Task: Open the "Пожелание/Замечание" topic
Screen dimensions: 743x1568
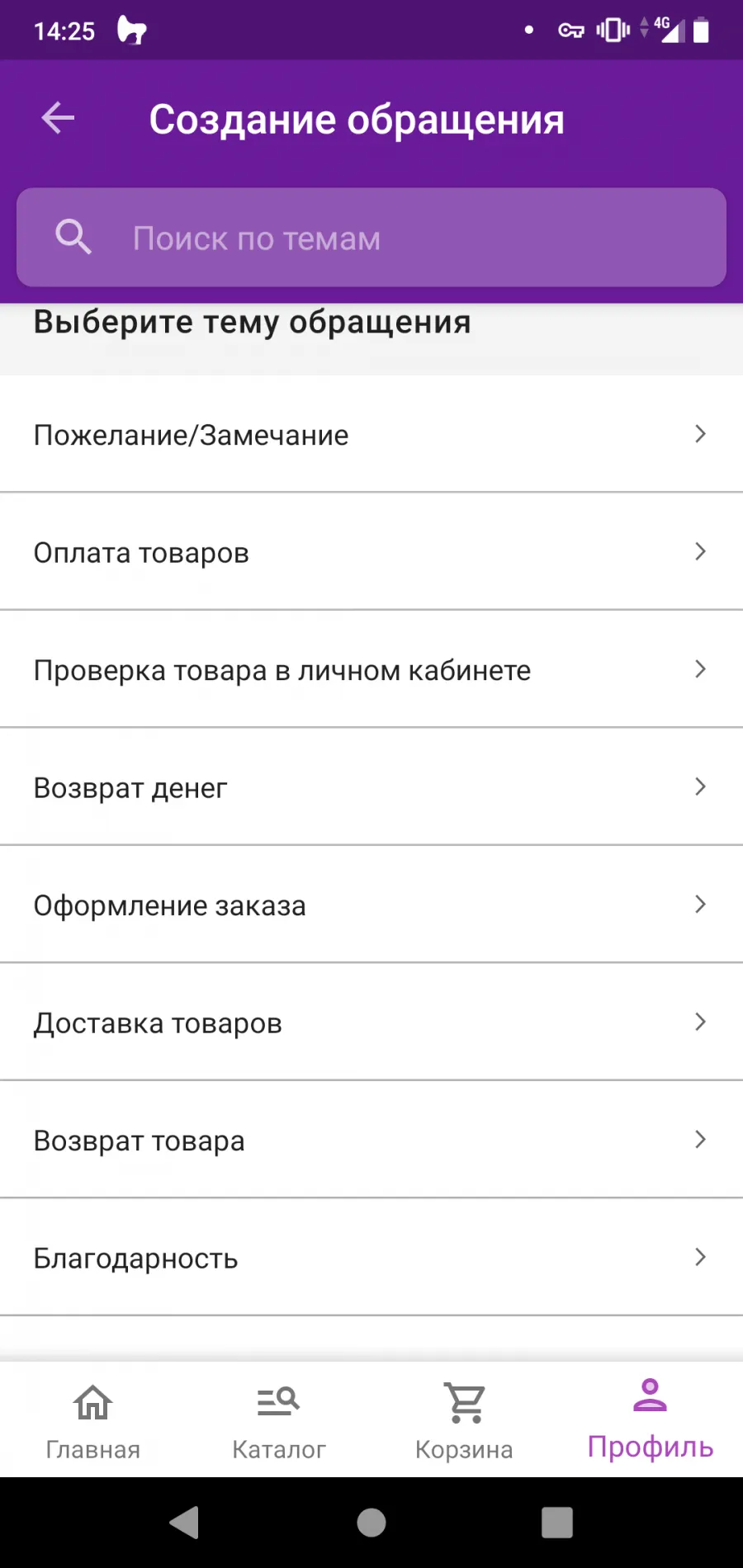Action: [371, 434]
